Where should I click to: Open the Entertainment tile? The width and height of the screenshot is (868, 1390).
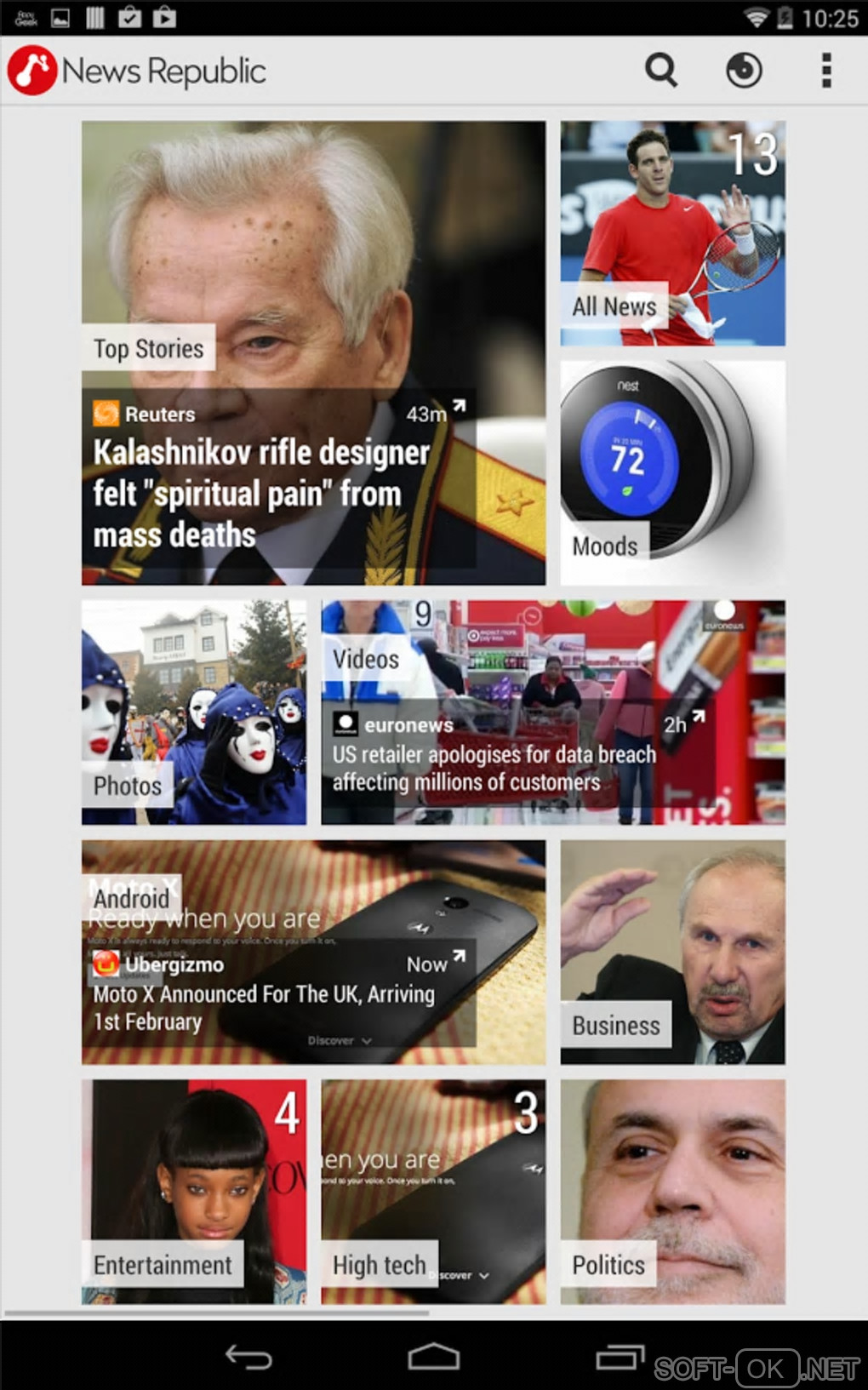coord(193,1191)
